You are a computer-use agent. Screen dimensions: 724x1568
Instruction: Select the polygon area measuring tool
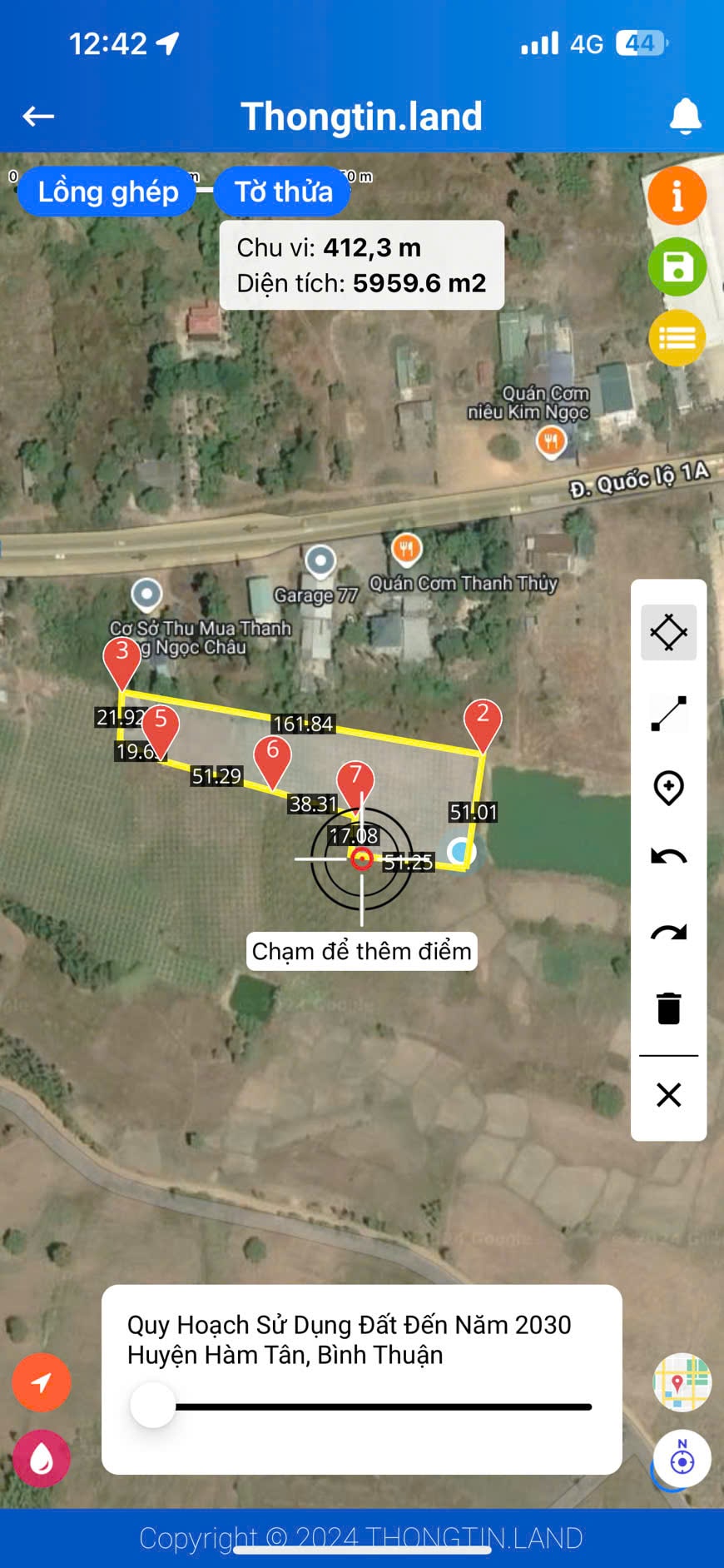[669, 633]
